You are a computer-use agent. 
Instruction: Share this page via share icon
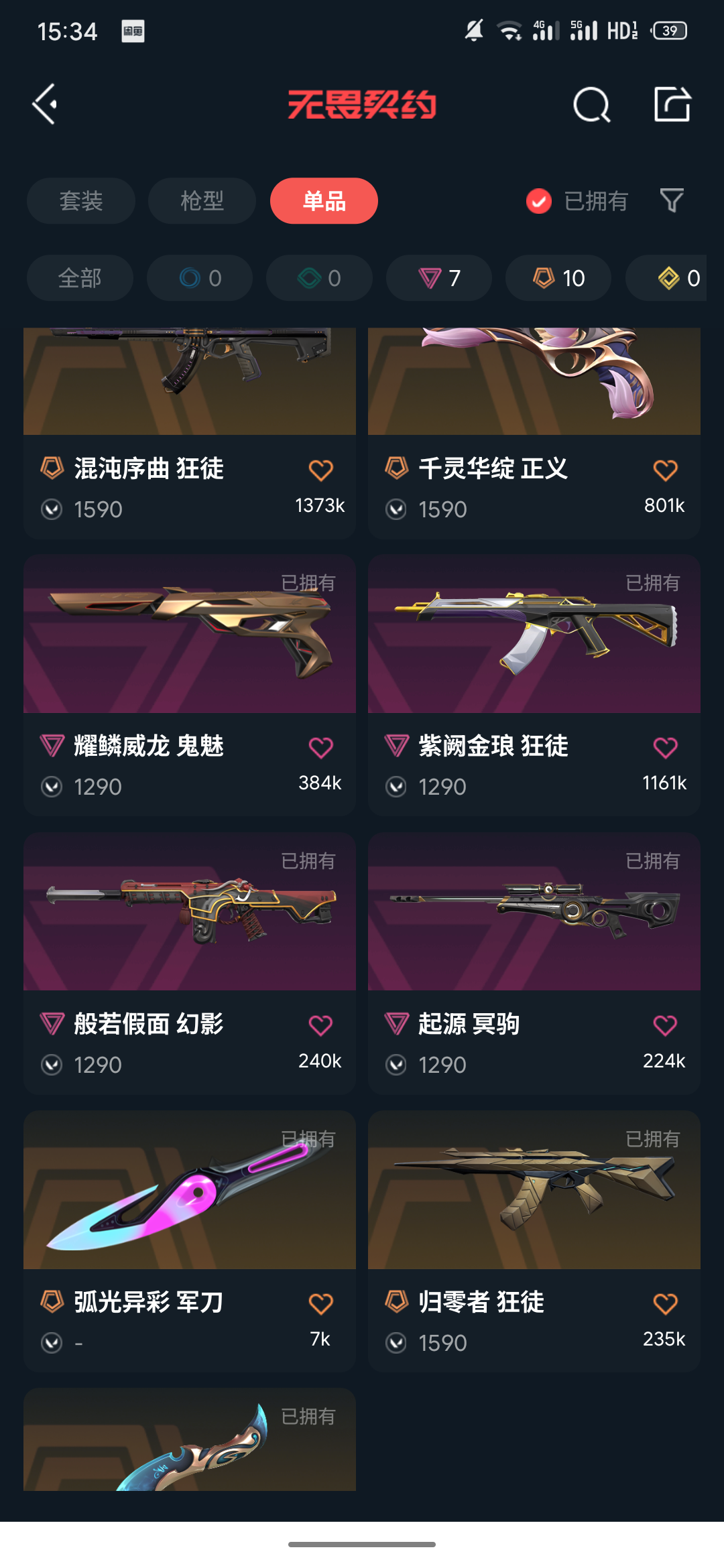point(672,105)
